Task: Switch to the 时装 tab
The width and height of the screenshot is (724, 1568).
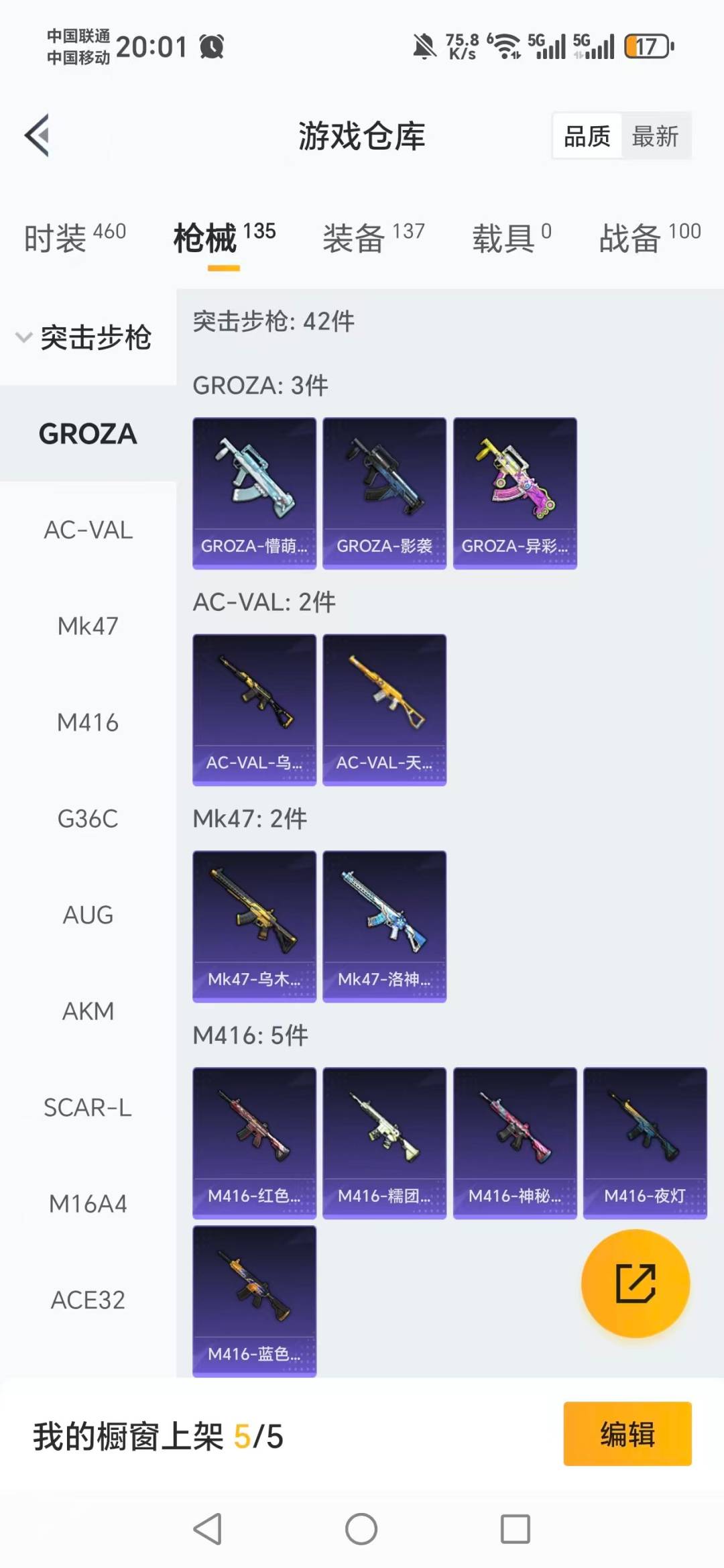Action: tap(74, 238)
